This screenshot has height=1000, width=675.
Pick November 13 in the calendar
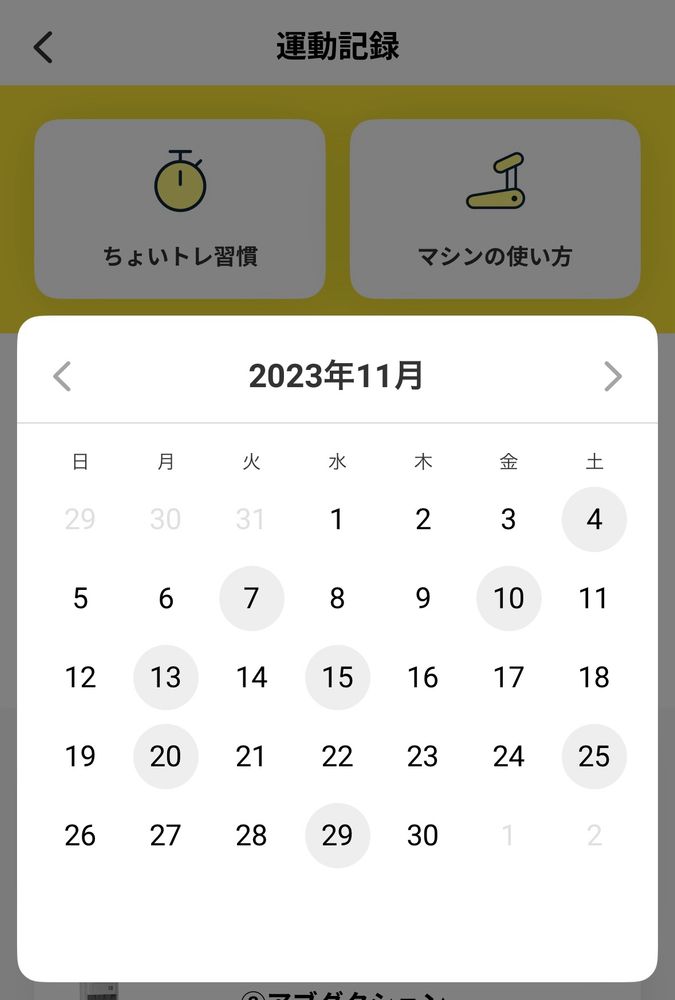166,677
